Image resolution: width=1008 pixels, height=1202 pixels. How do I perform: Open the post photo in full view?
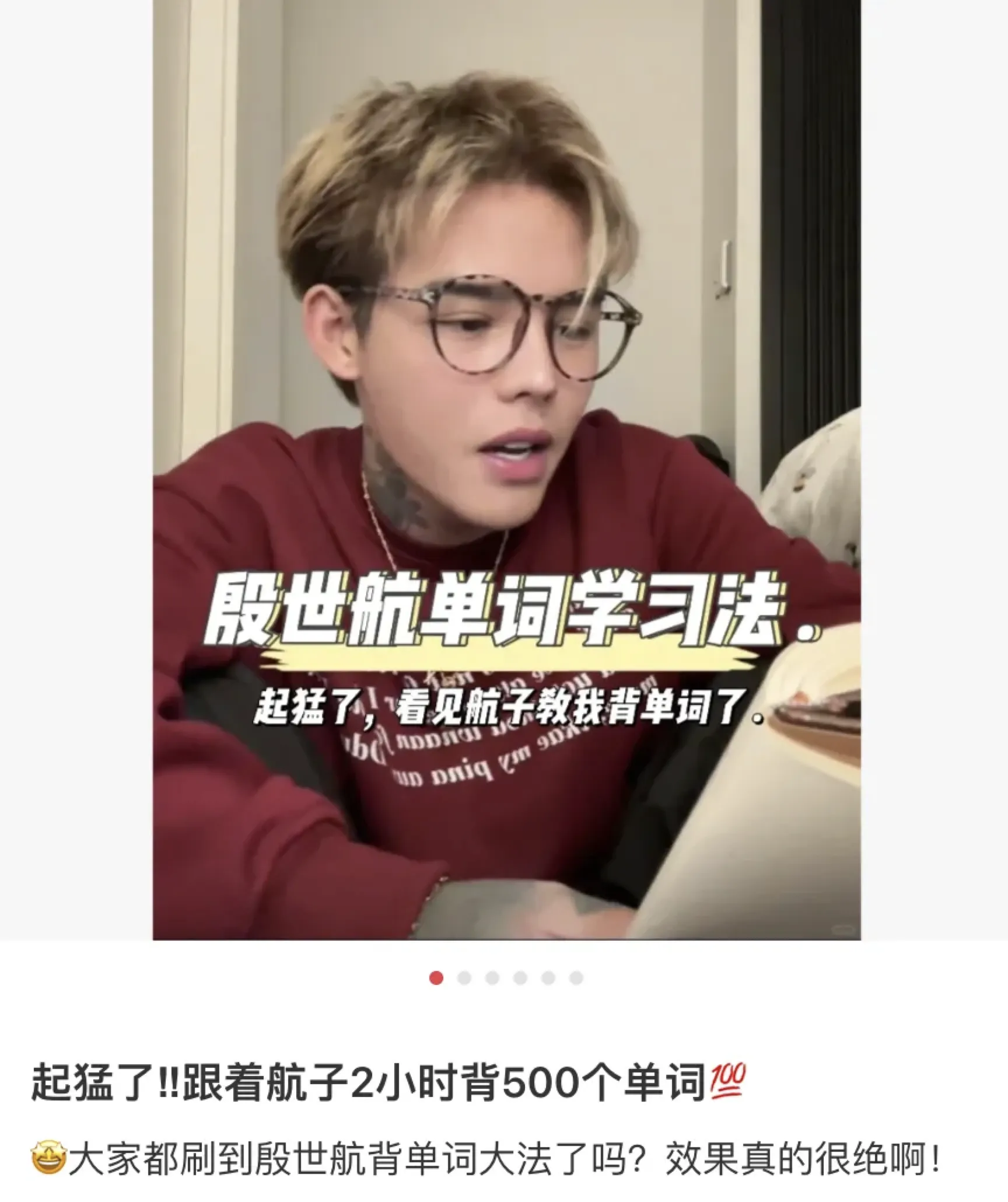click(506, 467)
